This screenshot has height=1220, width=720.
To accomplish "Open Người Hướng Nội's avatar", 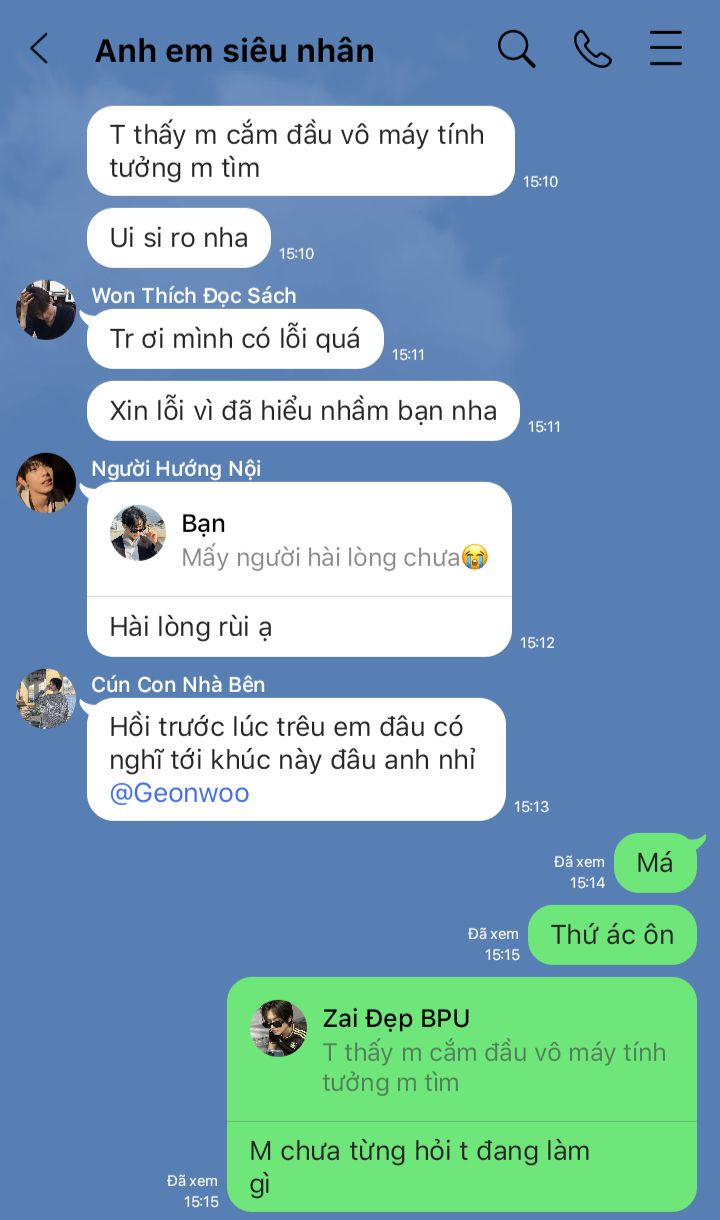I will point(46,483).
